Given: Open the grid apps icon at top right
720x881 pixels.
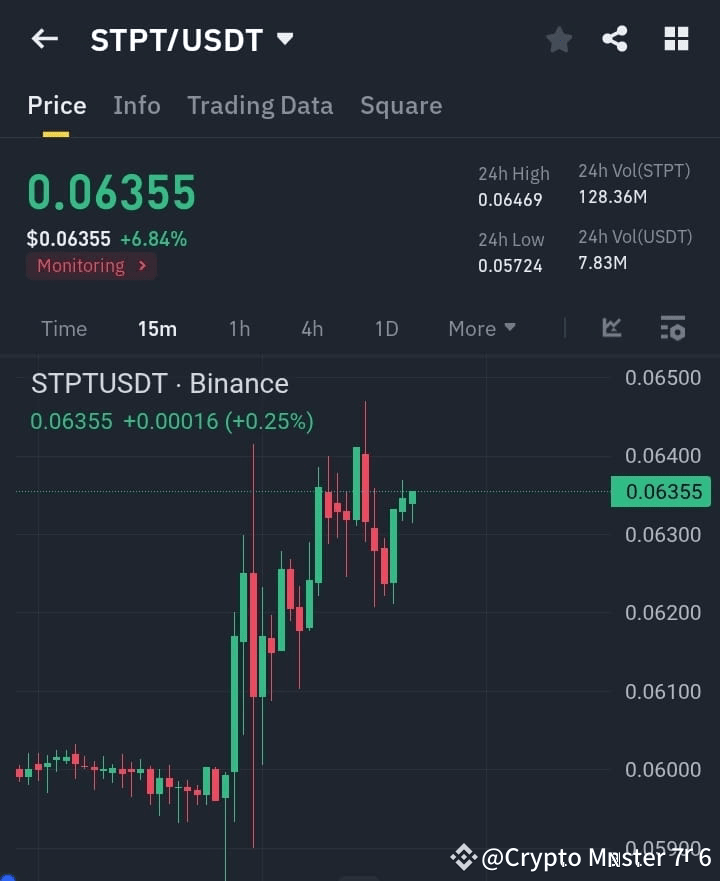Looking at the screenshot, I should coord(676,39).
